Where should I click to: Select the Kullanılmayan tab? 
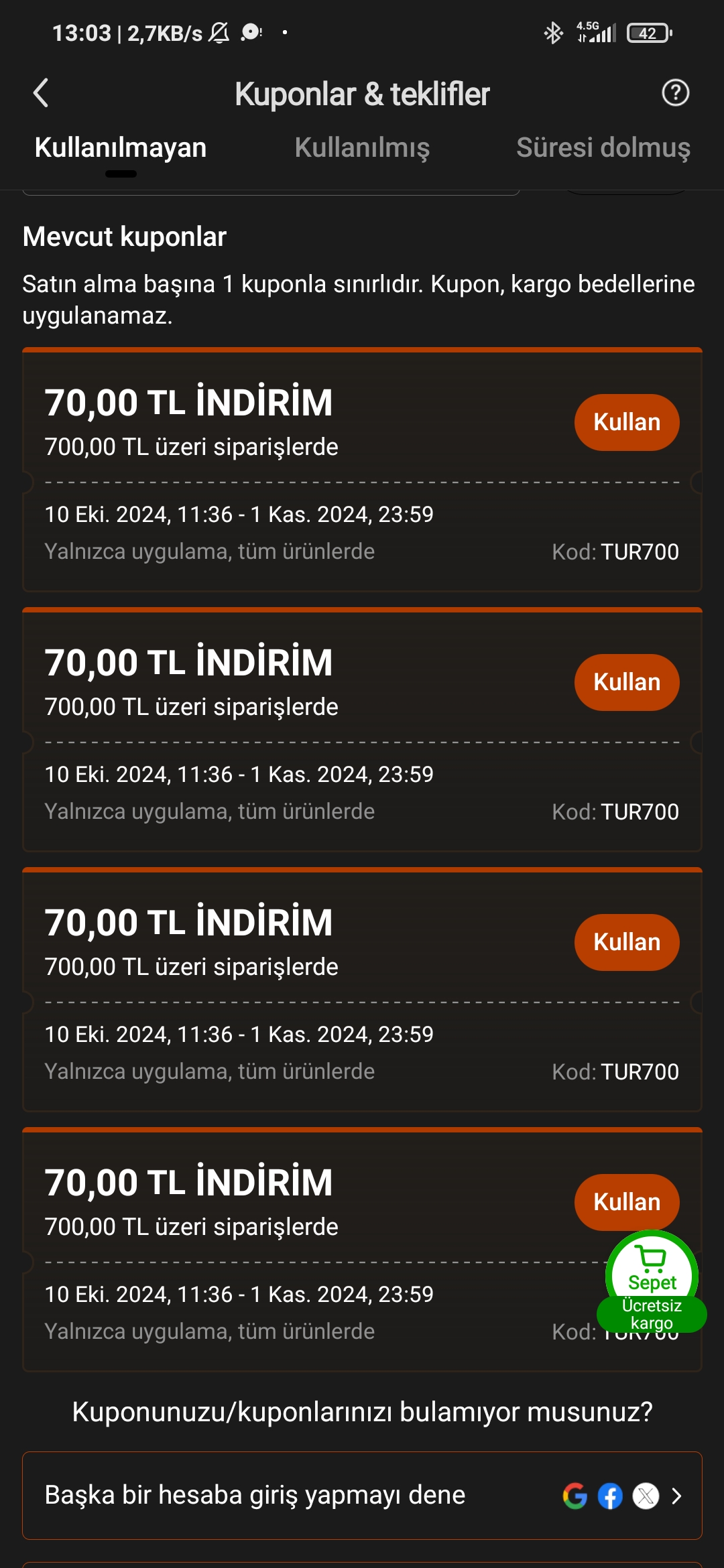(x=121, y=148)
